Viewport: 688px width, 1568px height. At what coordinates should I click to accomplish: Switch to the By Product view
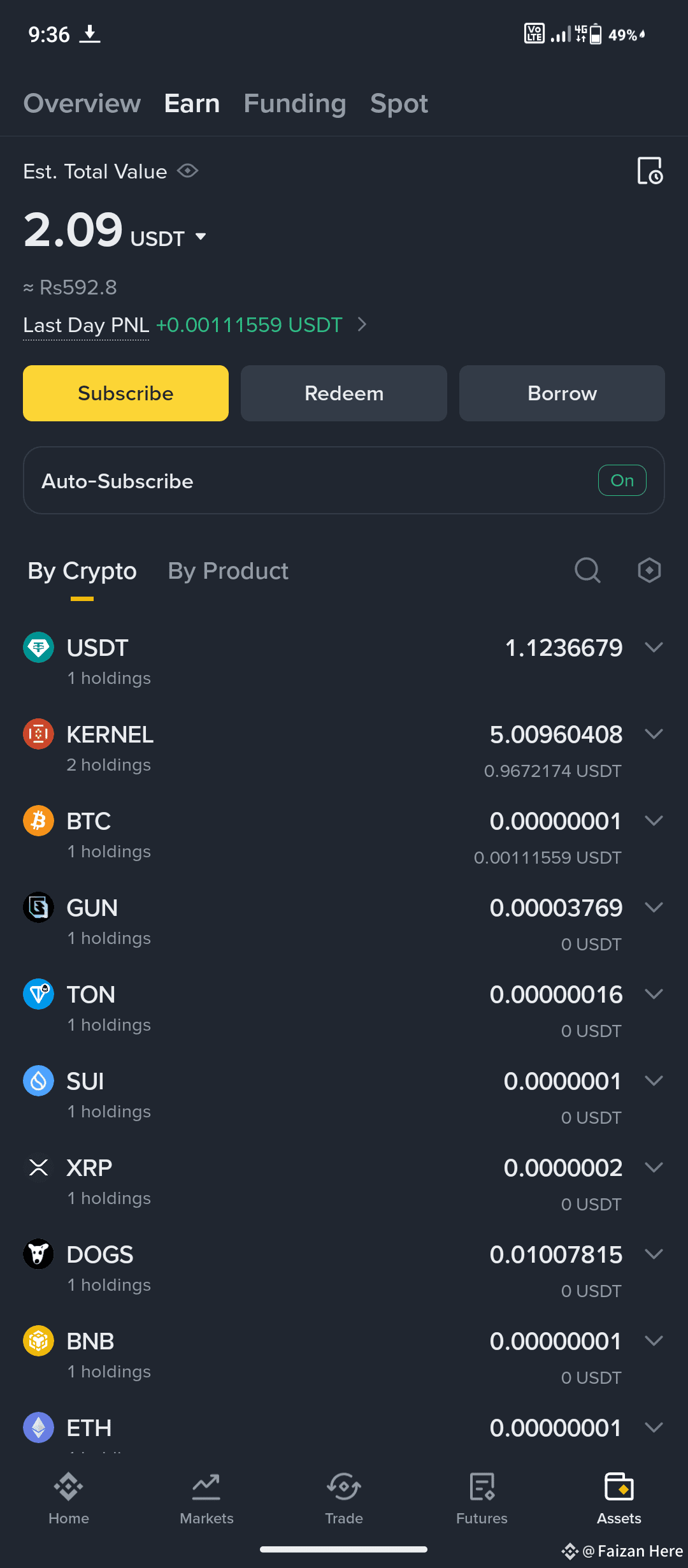[228, 571]
